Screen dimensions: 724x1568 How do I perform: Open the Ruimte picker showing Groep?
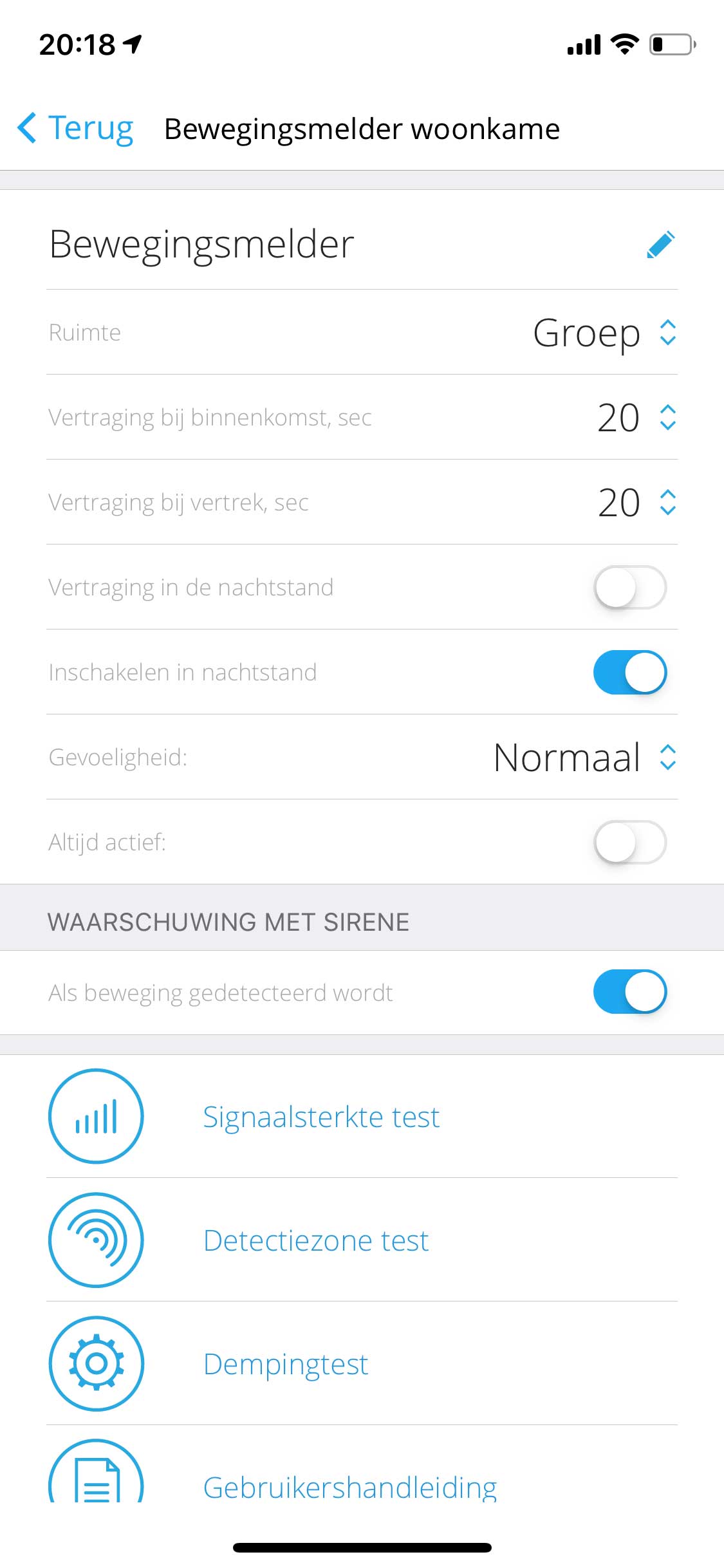(604, 333)
